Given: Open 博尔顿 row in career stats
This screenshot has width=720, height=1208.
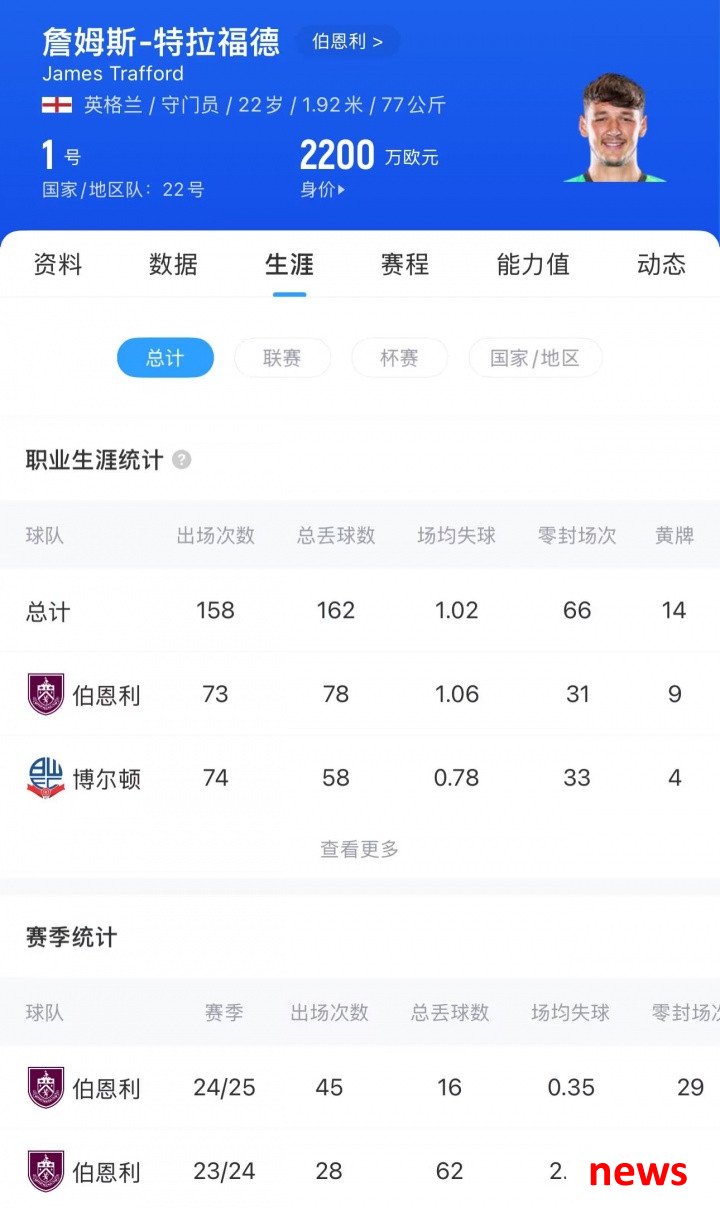Looking at the screenshot, I should [x=360, y=778].
